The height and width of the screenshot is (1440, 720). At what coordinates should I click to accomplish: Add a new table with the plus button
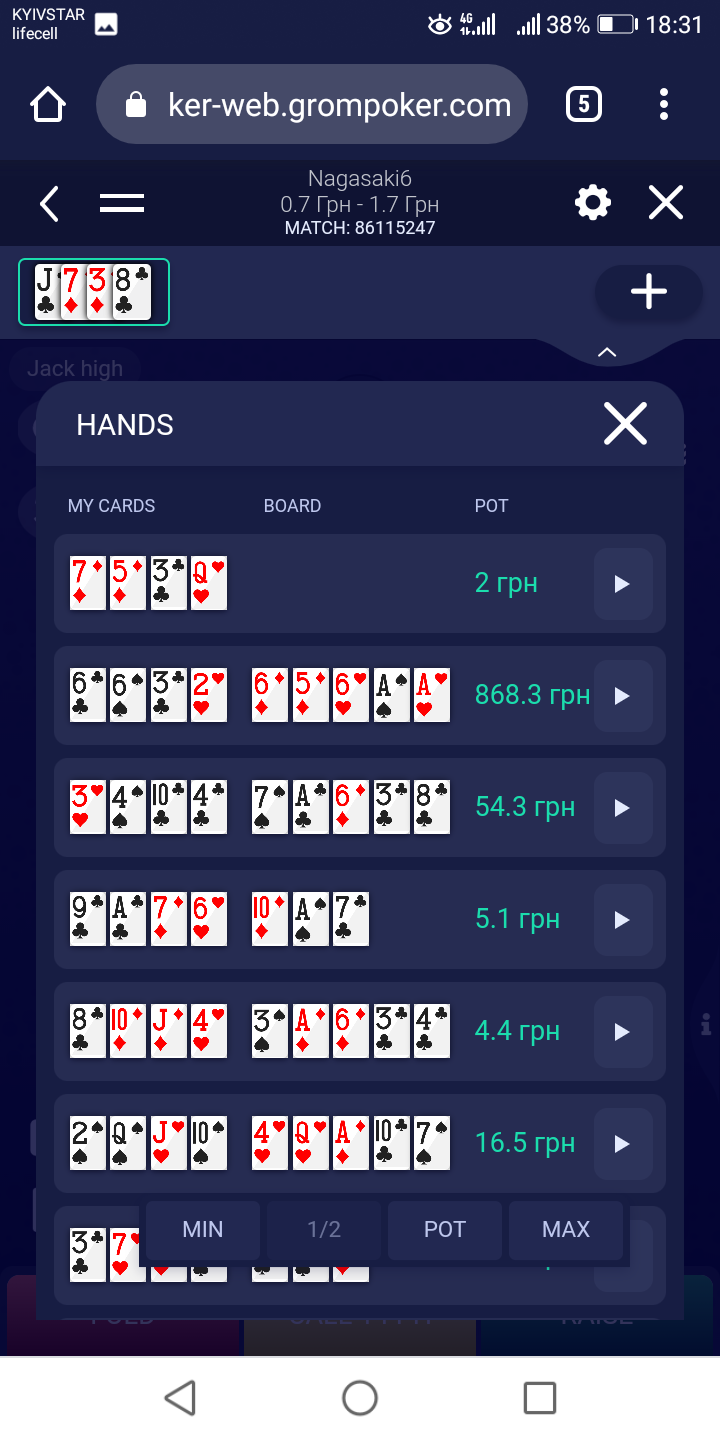[649, 292]
